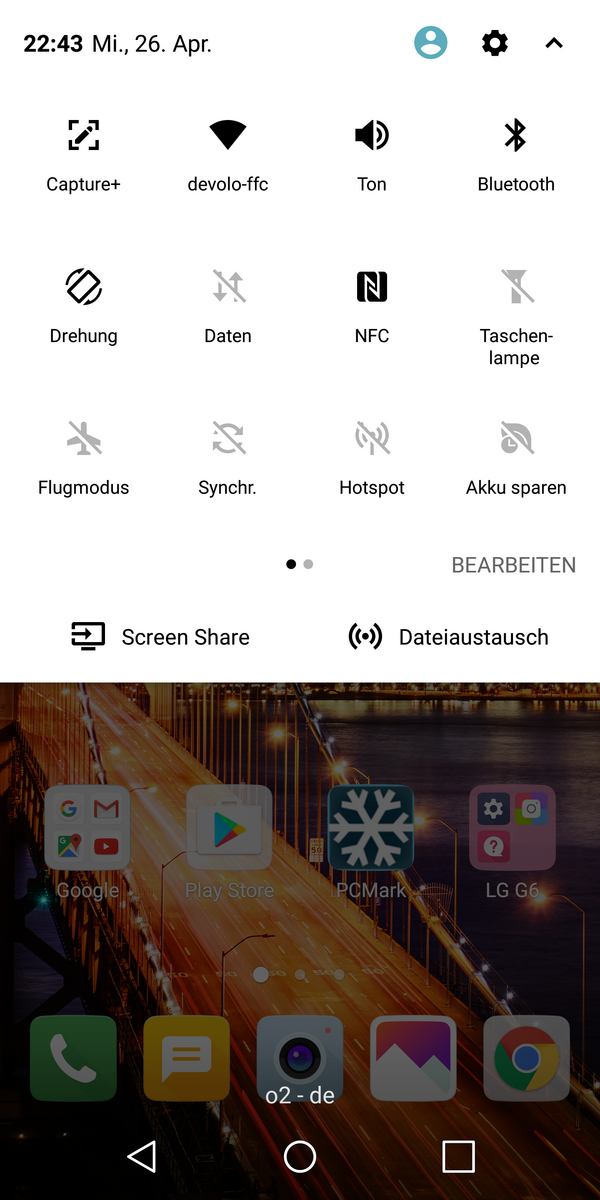Open settings via the gear icon
The width and height of the screenshot is (600, 1200).
[495, 43]
